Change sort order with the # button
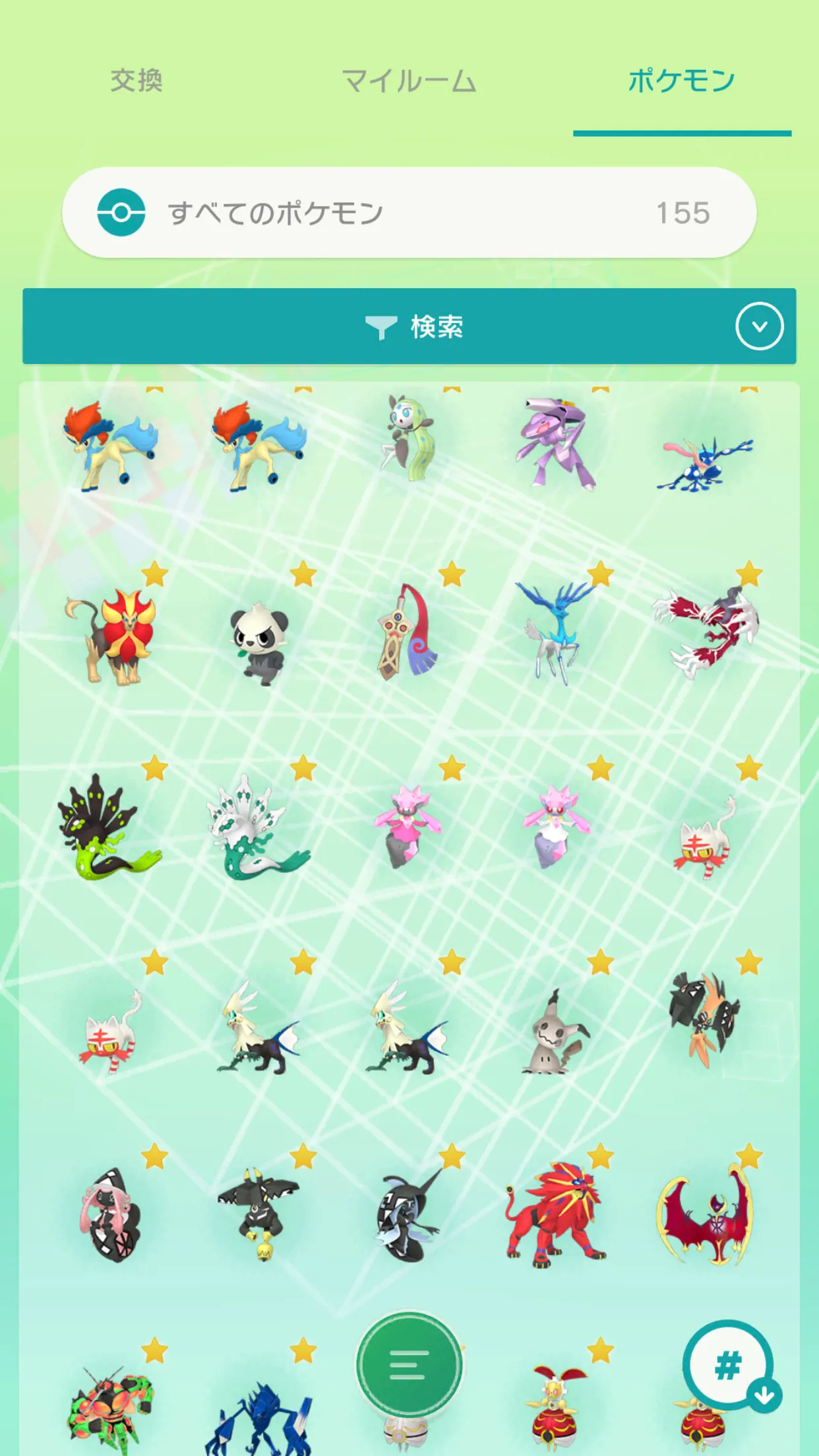Image resolution: width=819 pixels, height=1456 pixels. [728, 1365]
